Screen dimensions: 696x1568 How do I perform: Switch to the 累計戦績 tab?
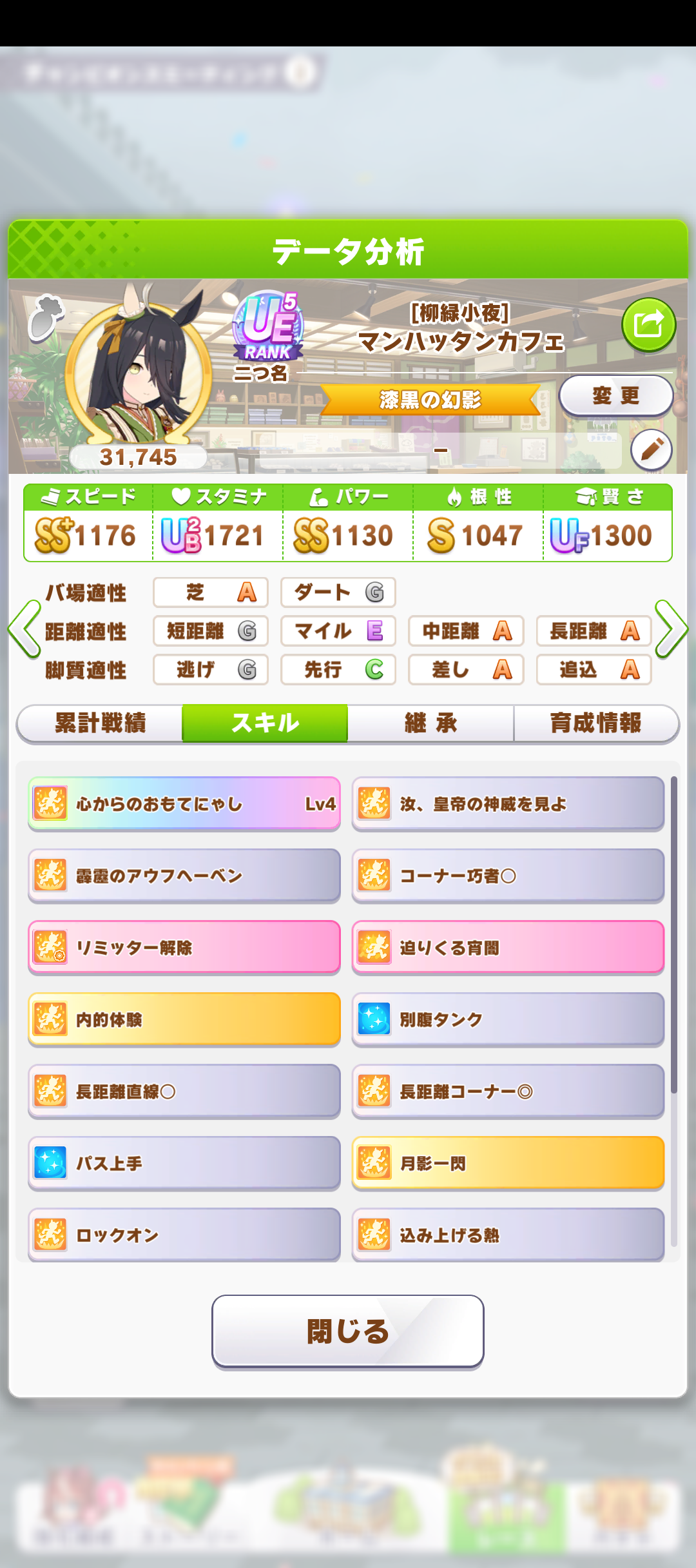coord(100,723)
